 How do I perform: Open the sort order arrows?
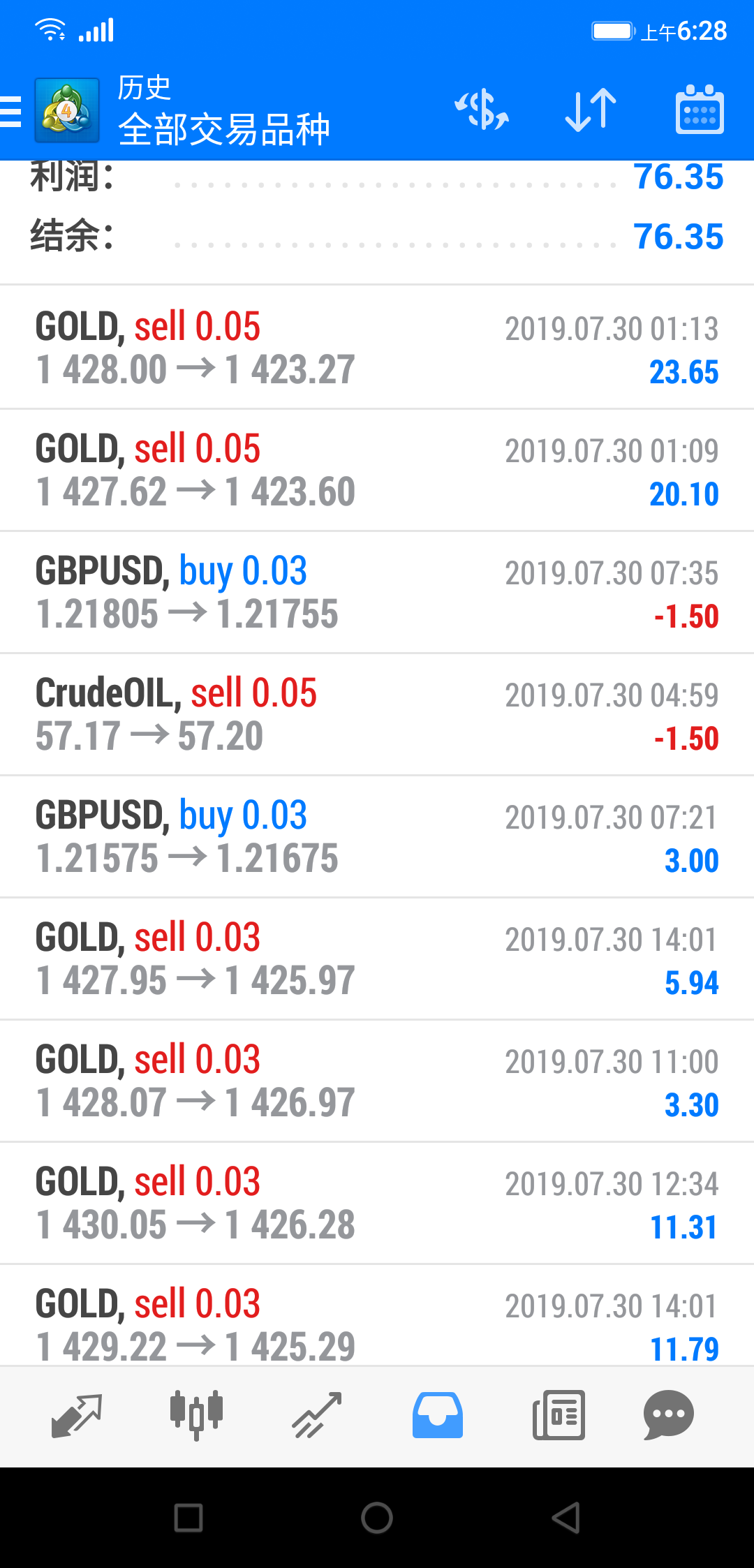(591, 110)
